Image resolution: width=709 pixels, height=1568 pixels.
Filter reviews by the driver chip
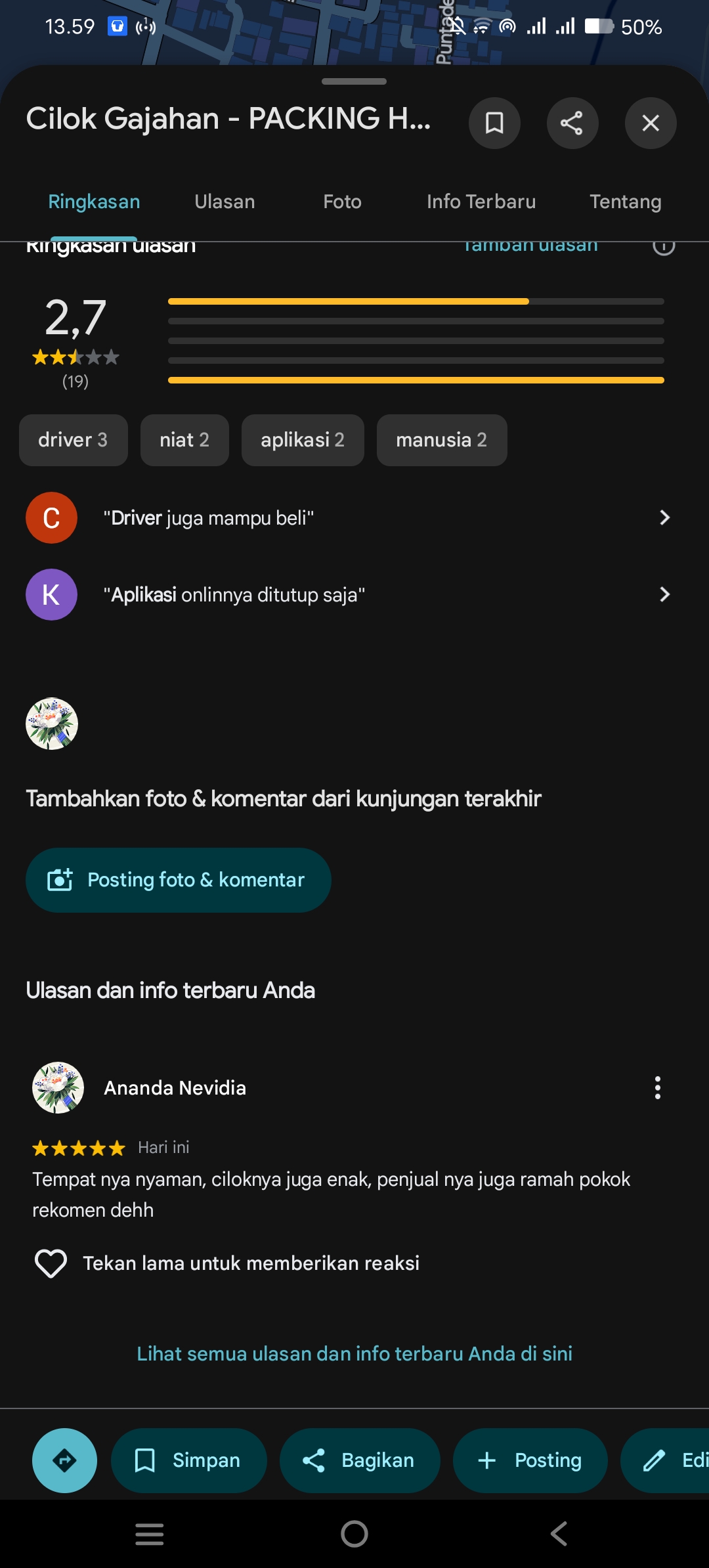pos(73,440)
